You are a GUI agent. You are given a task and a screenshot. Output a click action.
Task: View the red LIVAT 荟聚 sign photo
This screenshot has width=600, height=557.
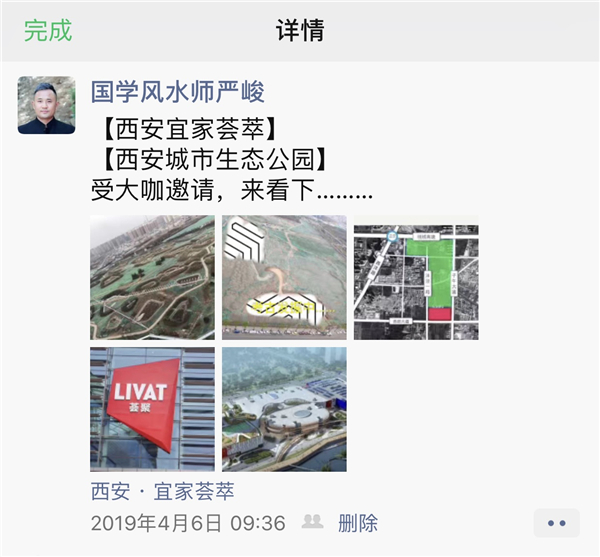pyautogui.click(x=152, y=409)
